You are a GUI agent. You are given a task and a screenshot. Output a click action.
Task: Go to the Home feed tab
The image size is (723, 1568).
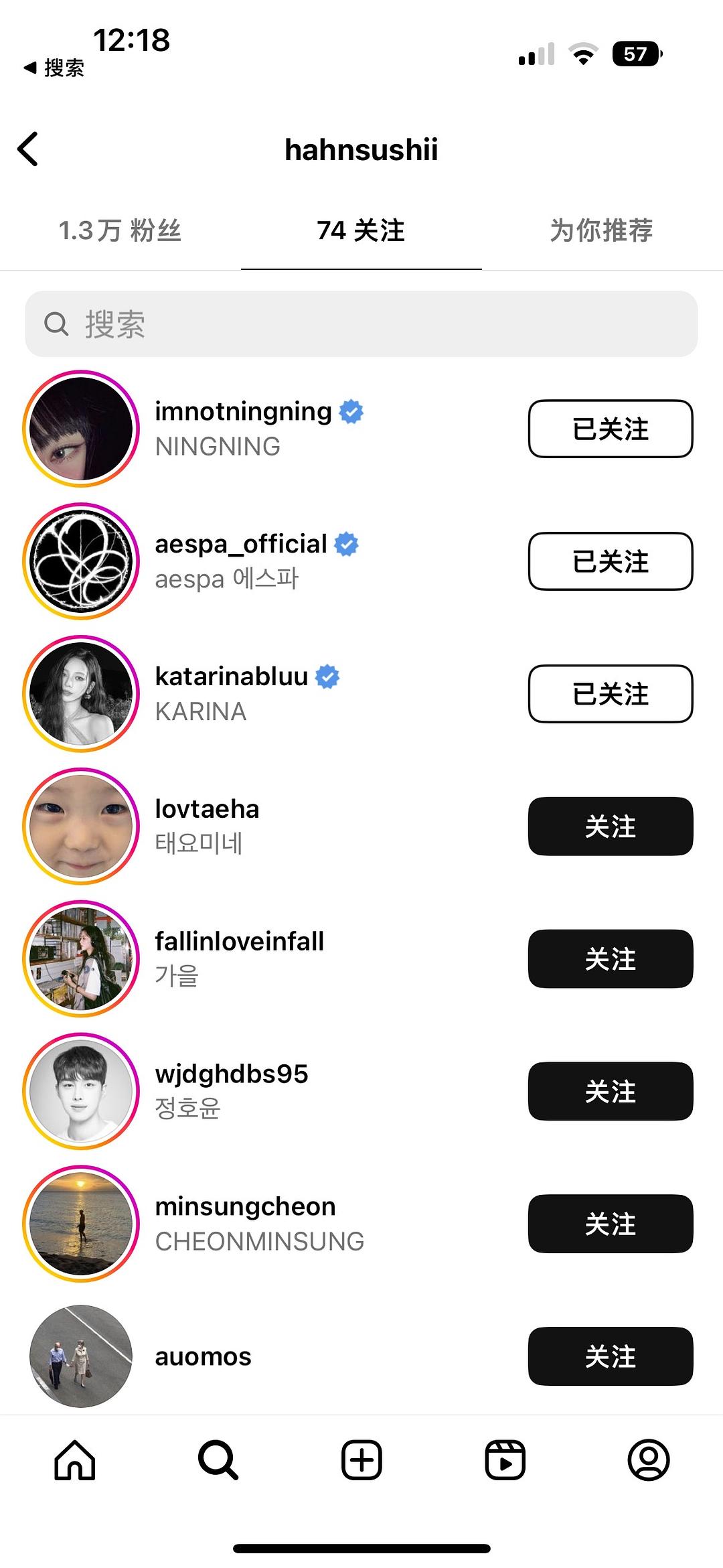coord(75,1460)
